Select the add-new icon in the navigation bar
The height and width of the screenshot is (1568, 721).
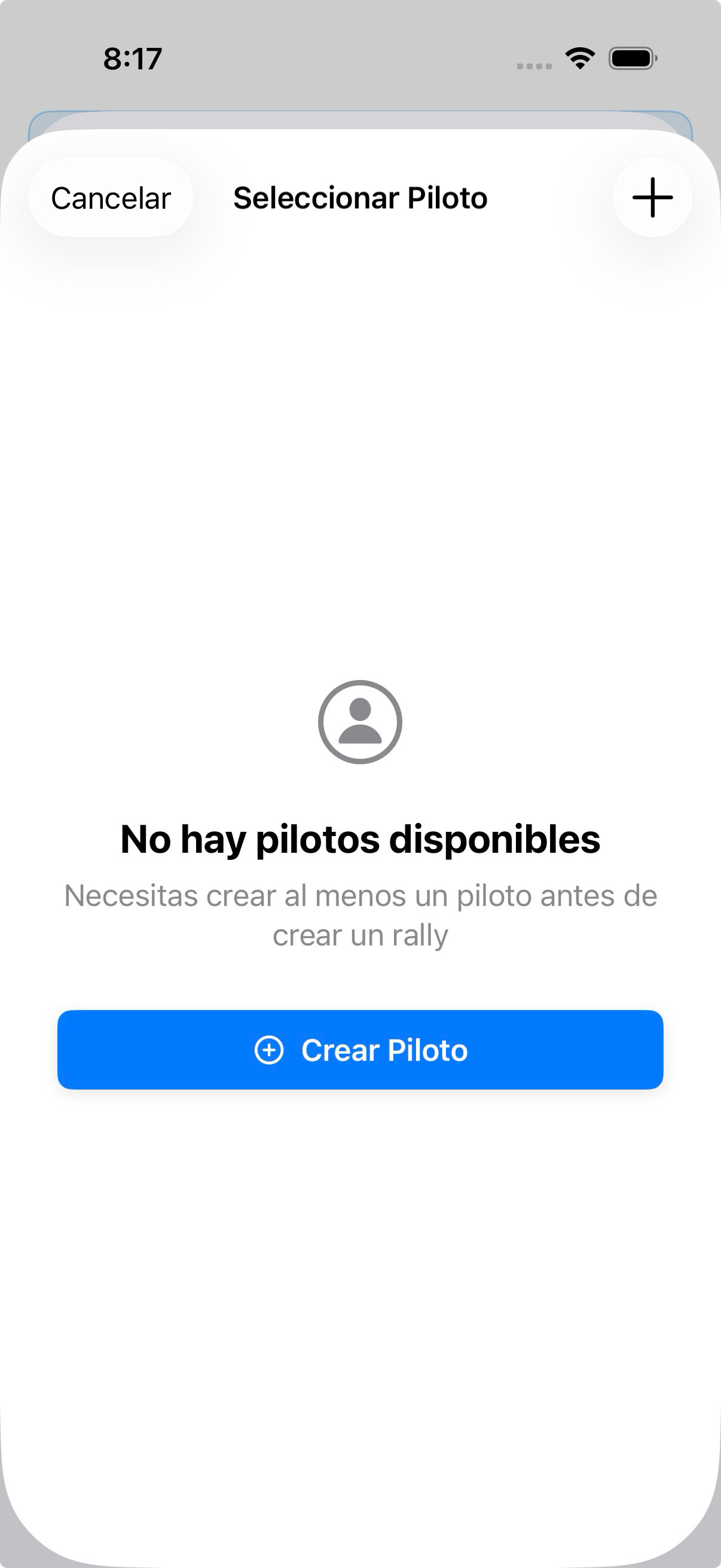[x=652, y=197]
